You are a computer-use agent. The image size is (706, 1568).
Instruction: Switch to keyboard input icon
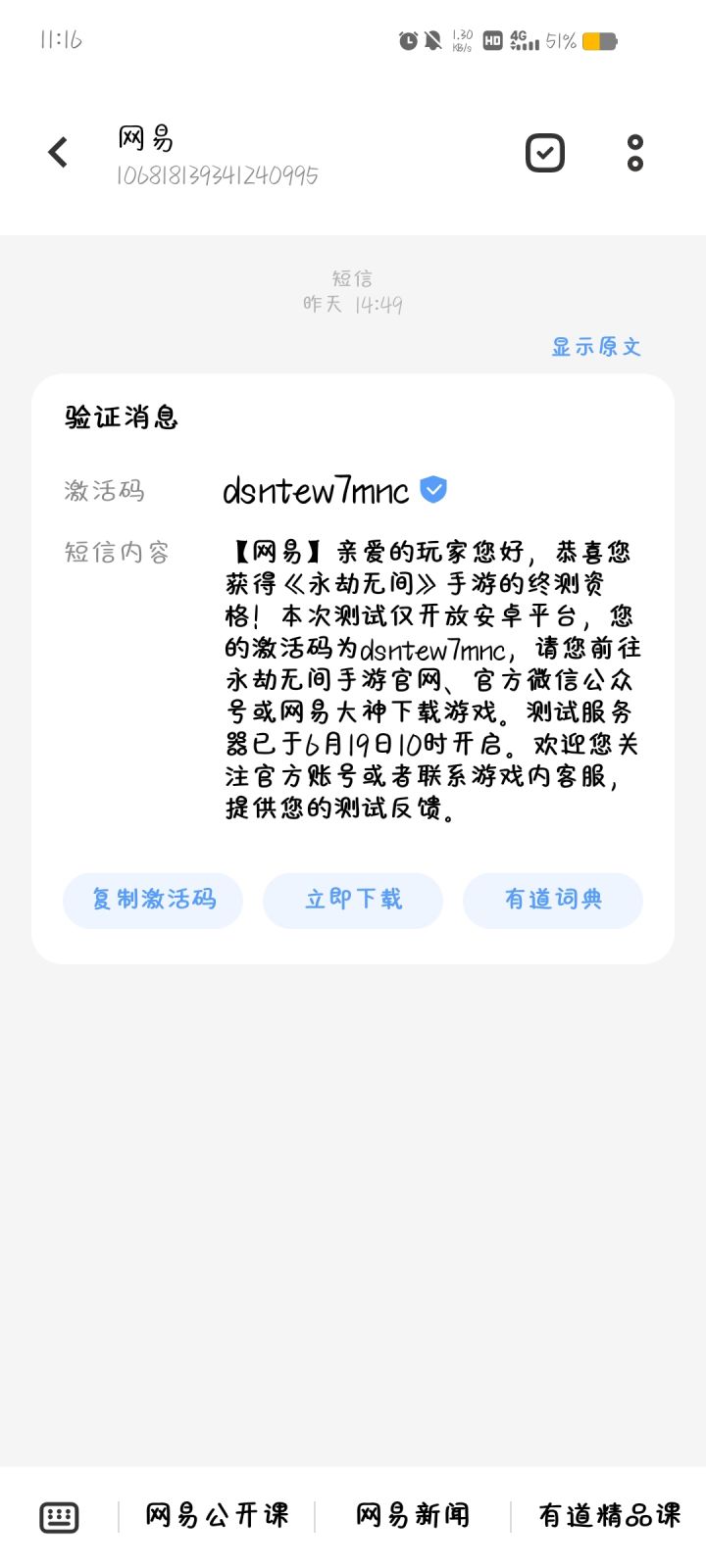[59, 1517]
